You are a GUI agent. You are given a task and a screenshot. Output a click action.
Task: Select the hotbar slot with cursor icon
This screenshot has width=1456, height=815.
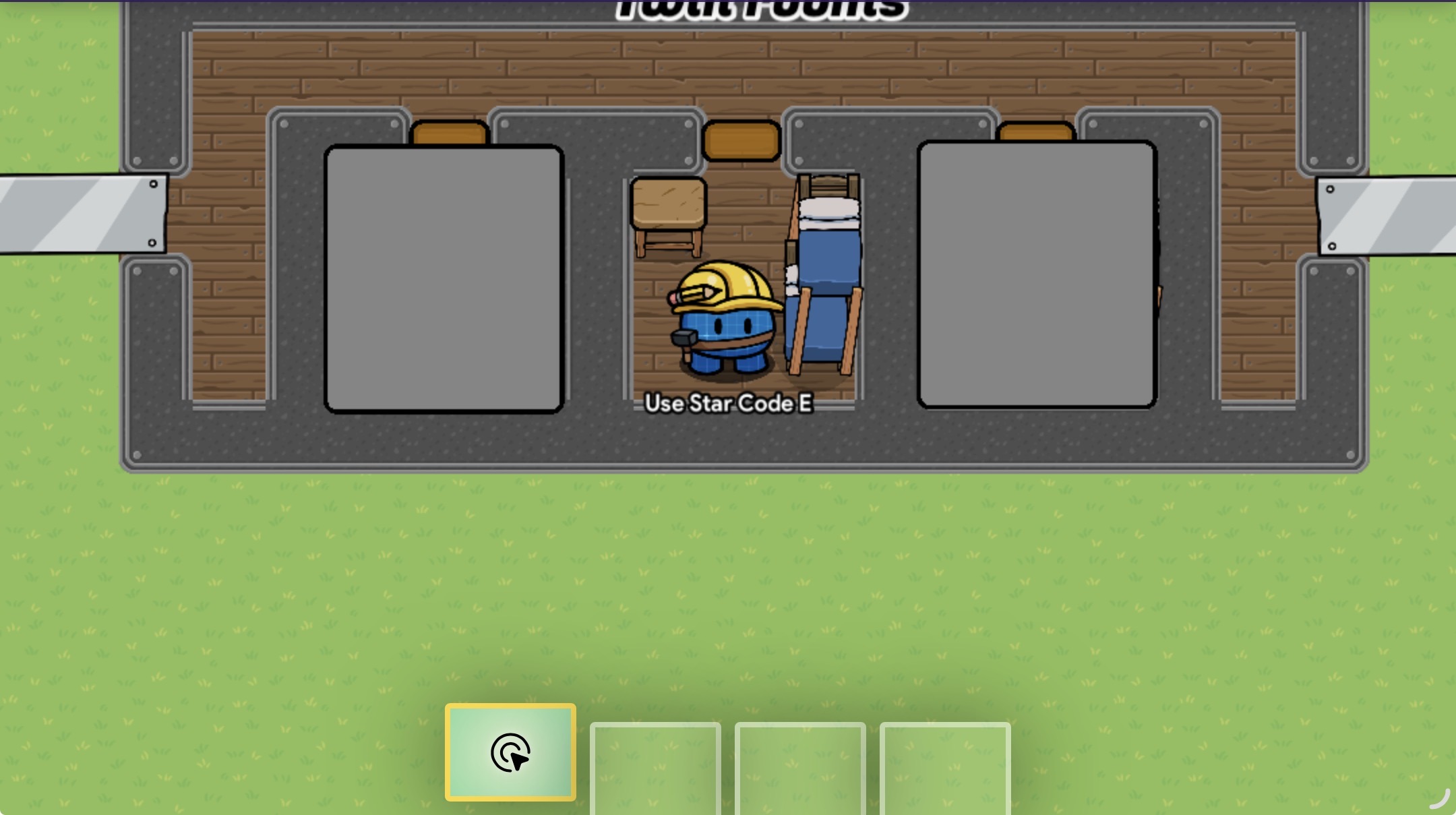[510, 752]
